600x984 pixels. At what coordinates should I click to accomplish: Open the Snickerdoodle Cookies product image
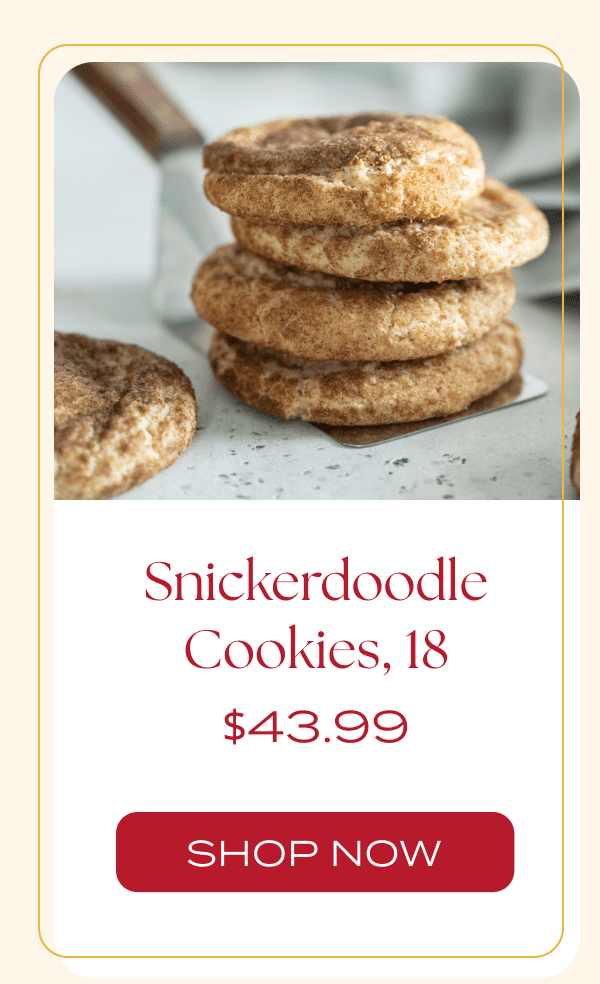click(x=316, y=281)
